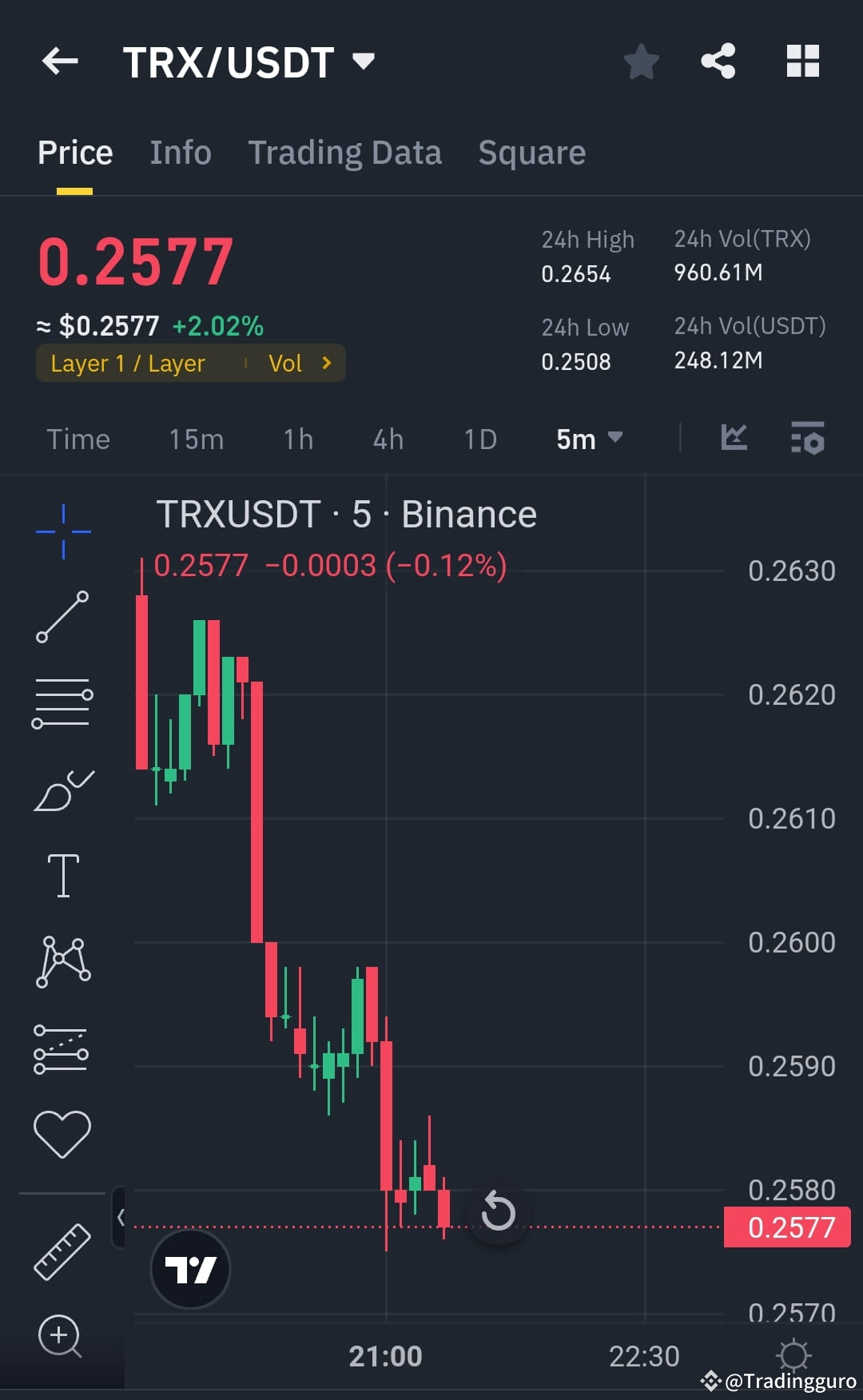Select the measure ruler tool
Viewport: 863px width, 1400px height.
coord(62,1251)
